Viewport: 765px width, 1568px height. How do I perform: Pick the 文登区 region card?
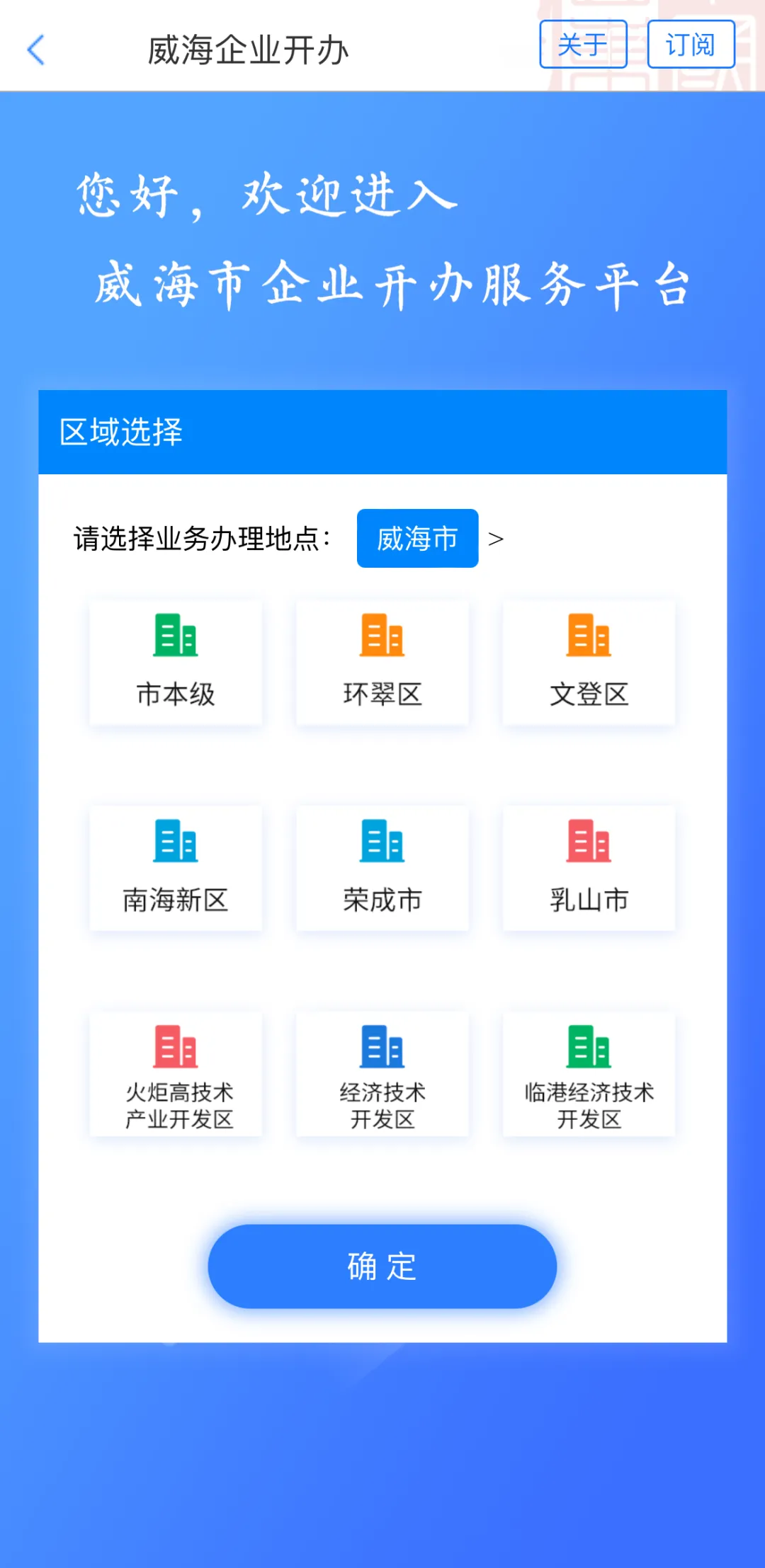pos(589,662)
